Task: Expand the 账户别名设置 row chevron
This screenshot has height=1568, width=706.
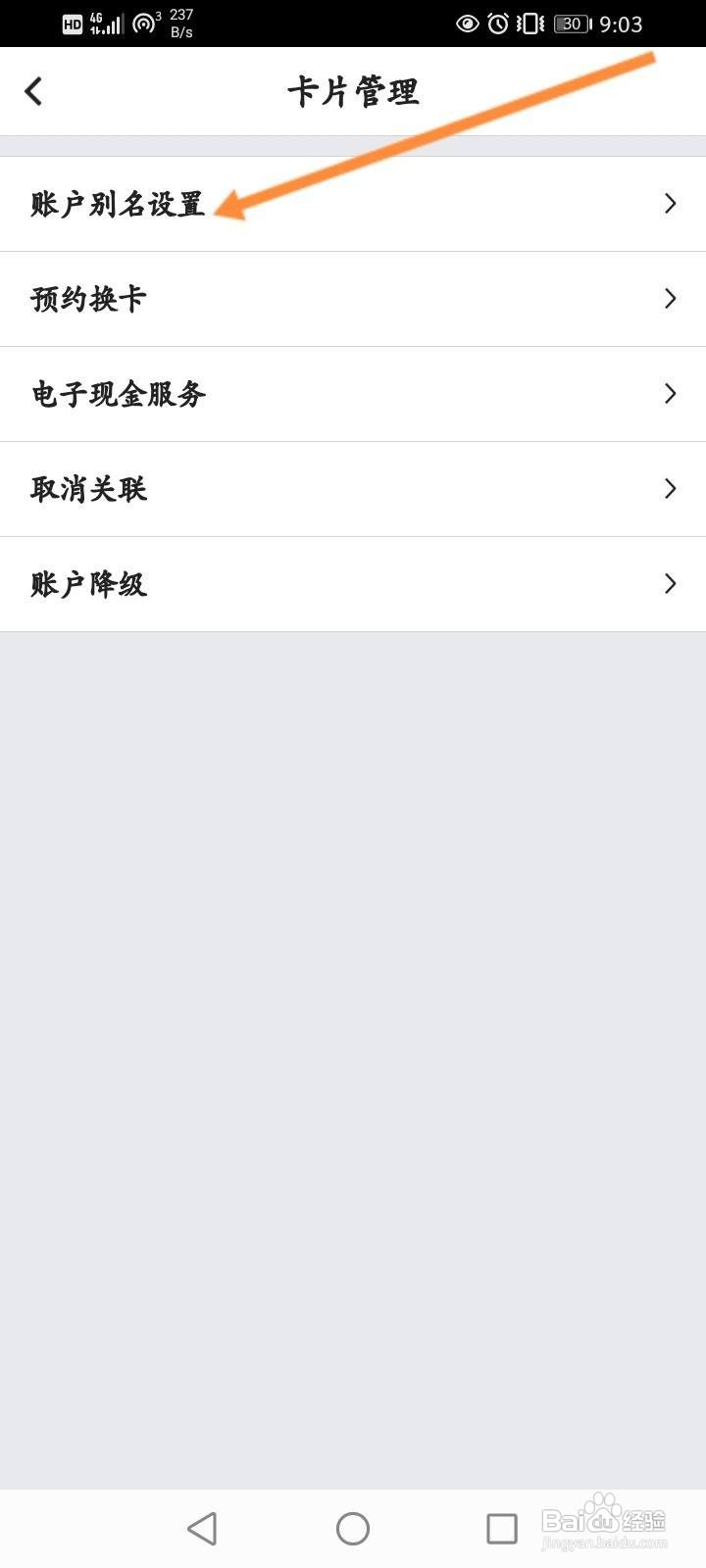Action: pos(671,203)
